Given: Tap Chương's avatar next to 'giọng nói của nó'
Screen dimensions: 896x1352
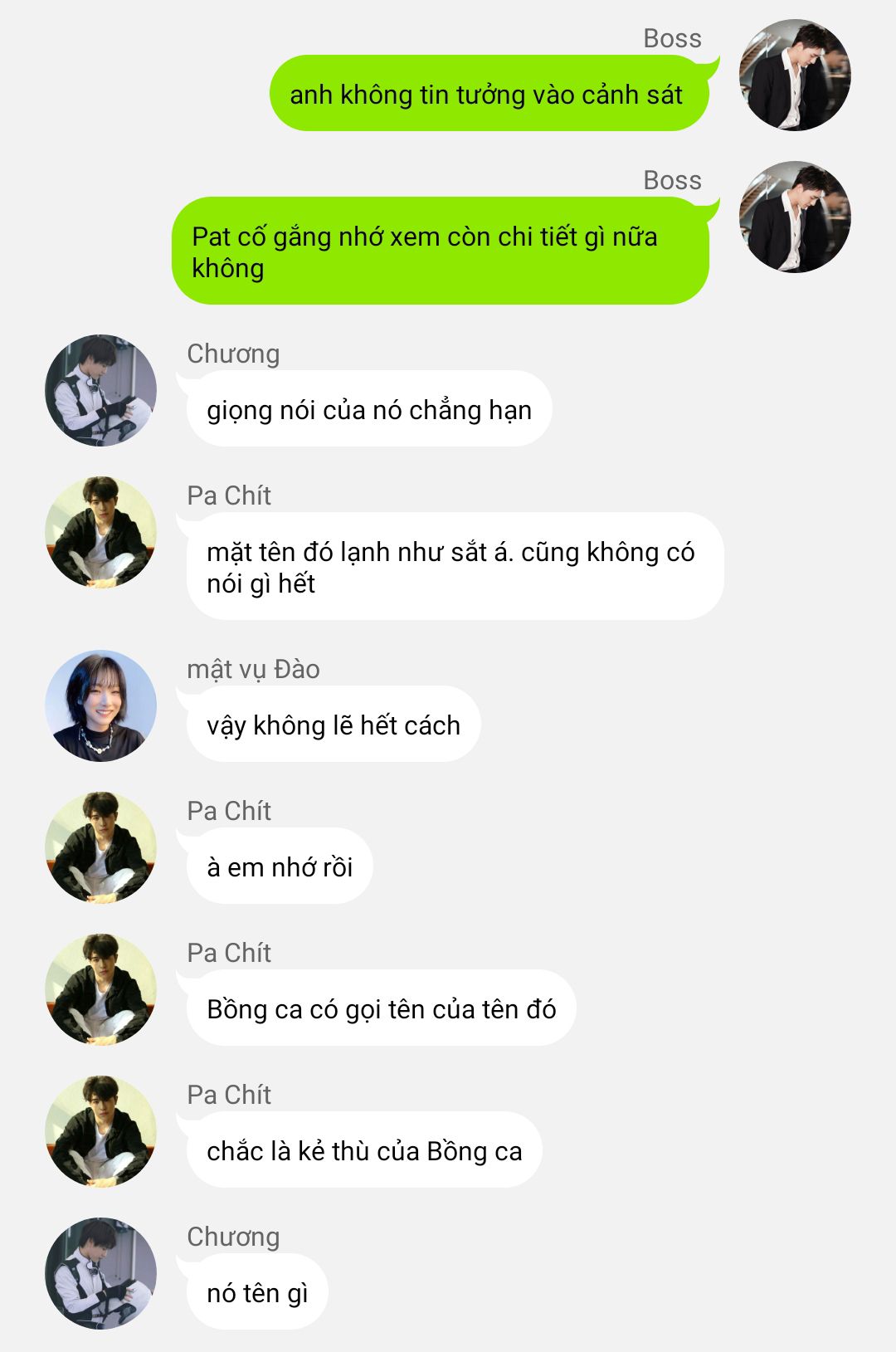Looking at the screenshot, I should 100,391.
